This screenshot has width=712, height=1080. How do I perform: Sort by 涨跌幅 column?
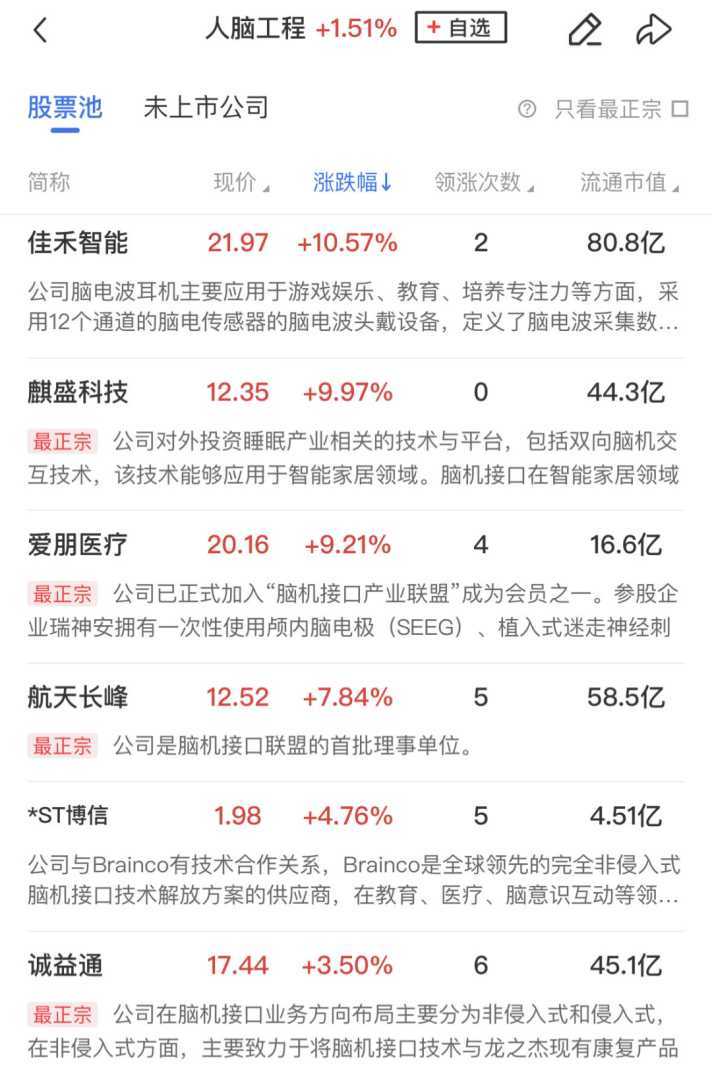click(353, 182)
